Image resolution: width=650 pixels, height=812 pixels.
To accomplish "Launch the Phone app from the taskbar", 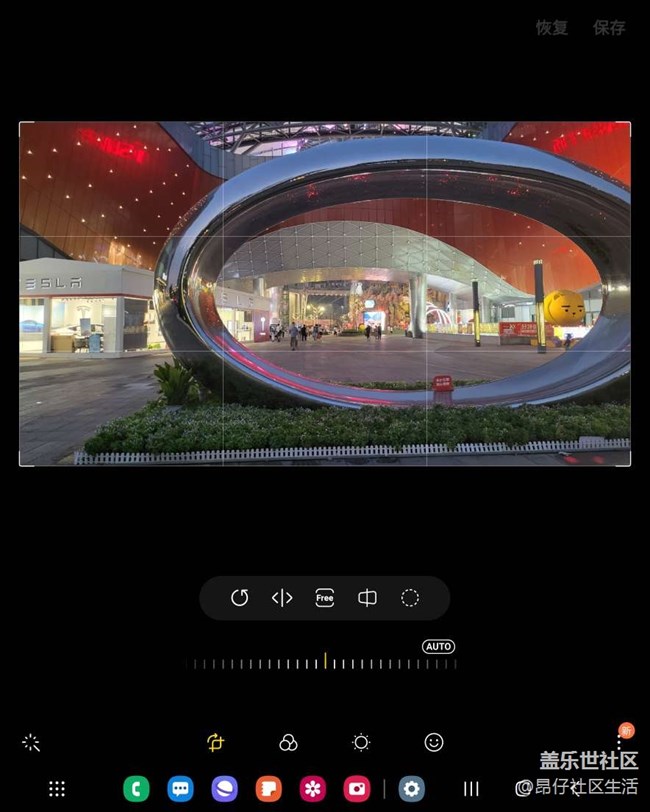I will pos(136,789).
